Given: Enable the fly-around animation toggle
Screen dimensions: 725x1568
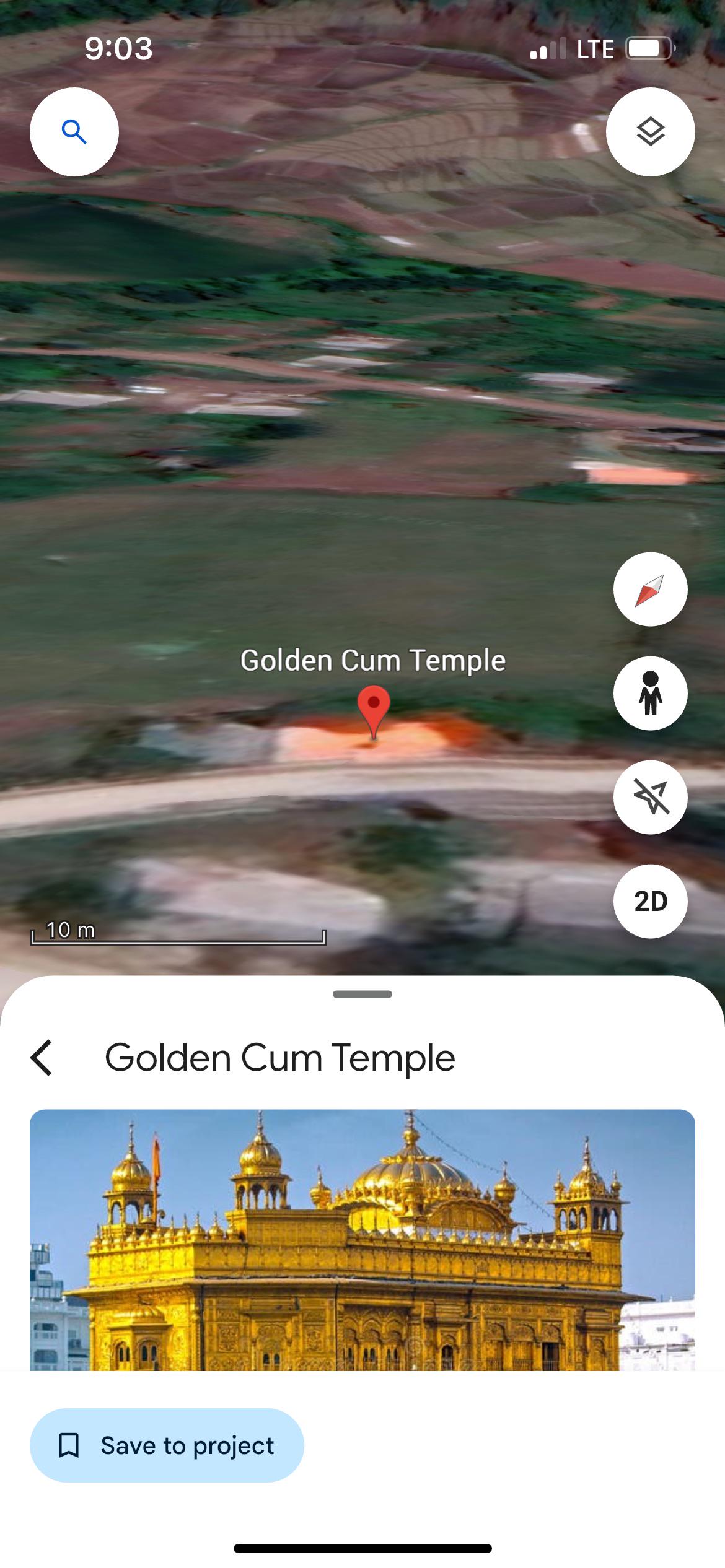Looking at the screenshot, I should [651, 798].
